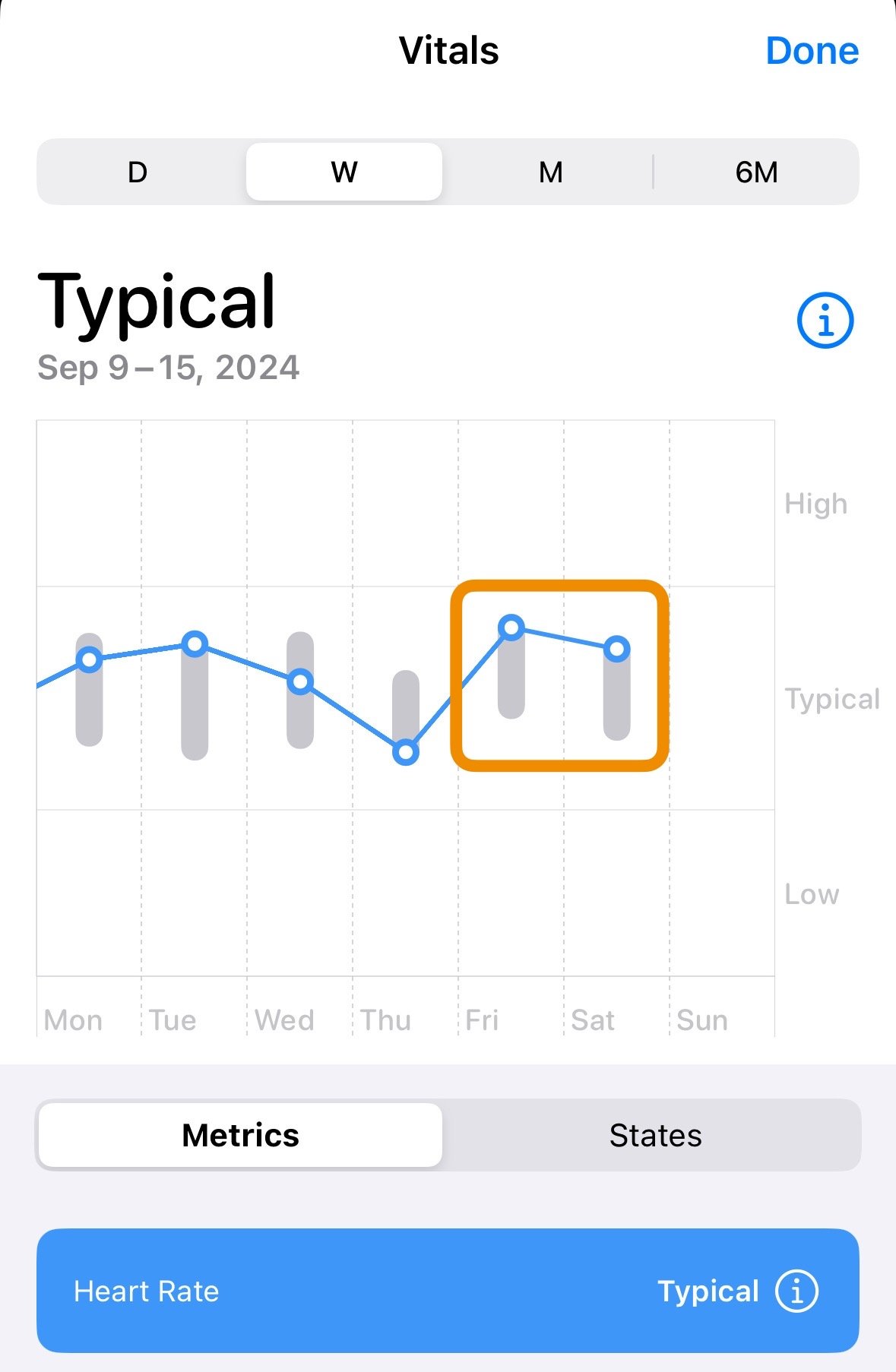This screenshot has width=896, height=1372.
Task: Select the Metrics segment
Action: 240,1135
